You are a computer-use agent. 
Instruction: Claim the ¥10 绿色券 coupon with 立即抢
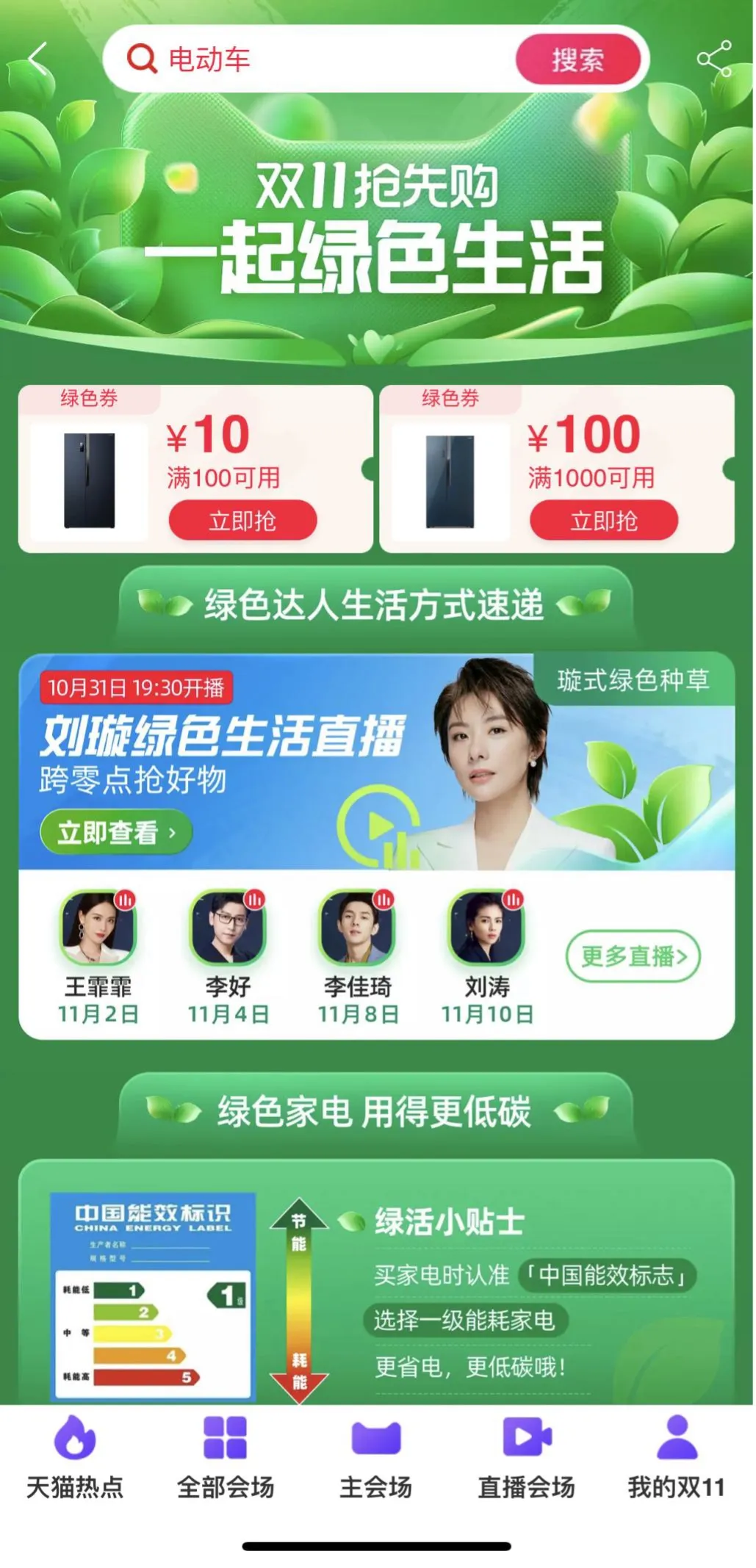242,521
